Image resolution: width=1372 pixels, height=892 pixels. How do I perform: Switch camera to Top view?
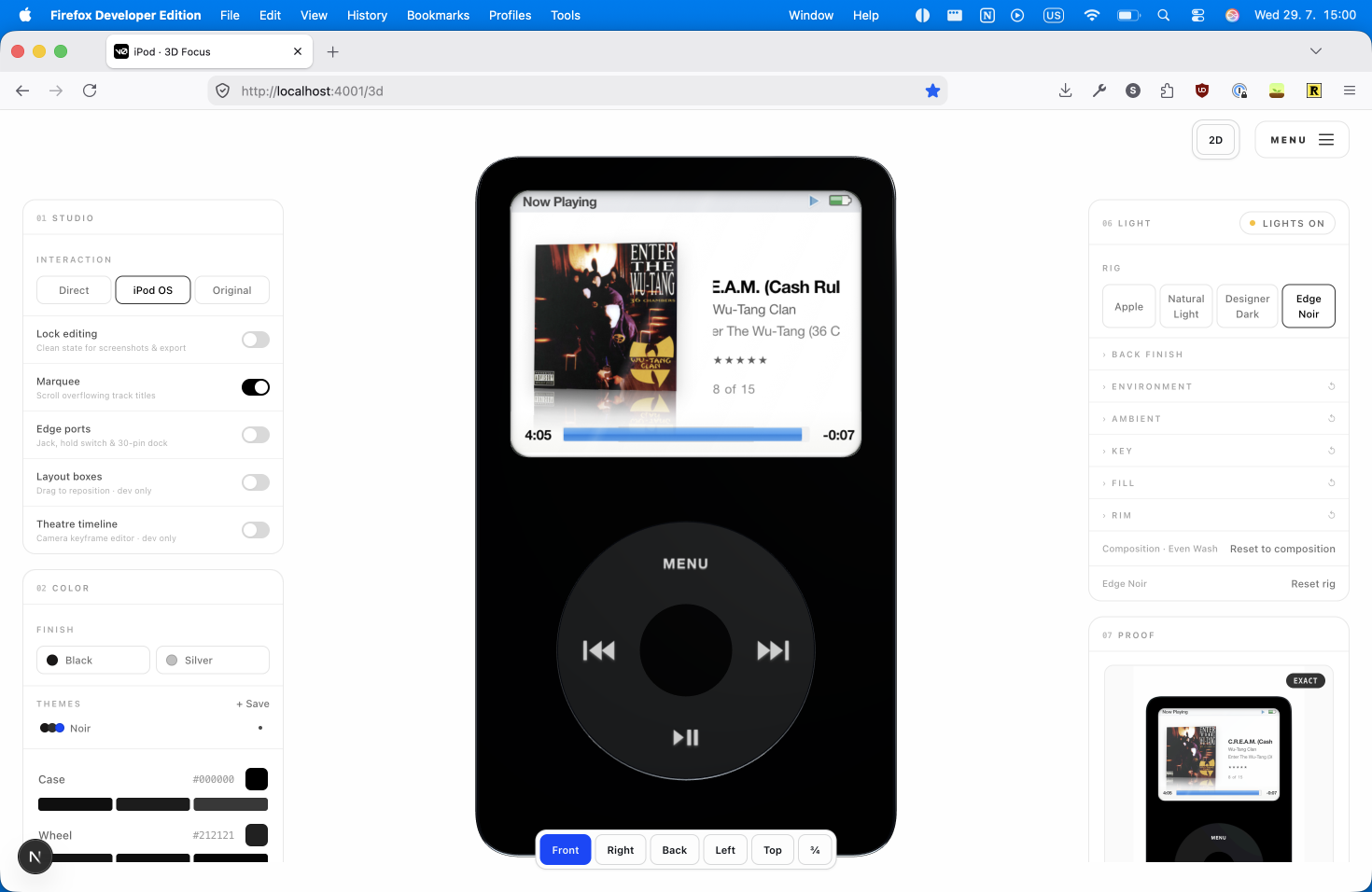click(773, 850)
